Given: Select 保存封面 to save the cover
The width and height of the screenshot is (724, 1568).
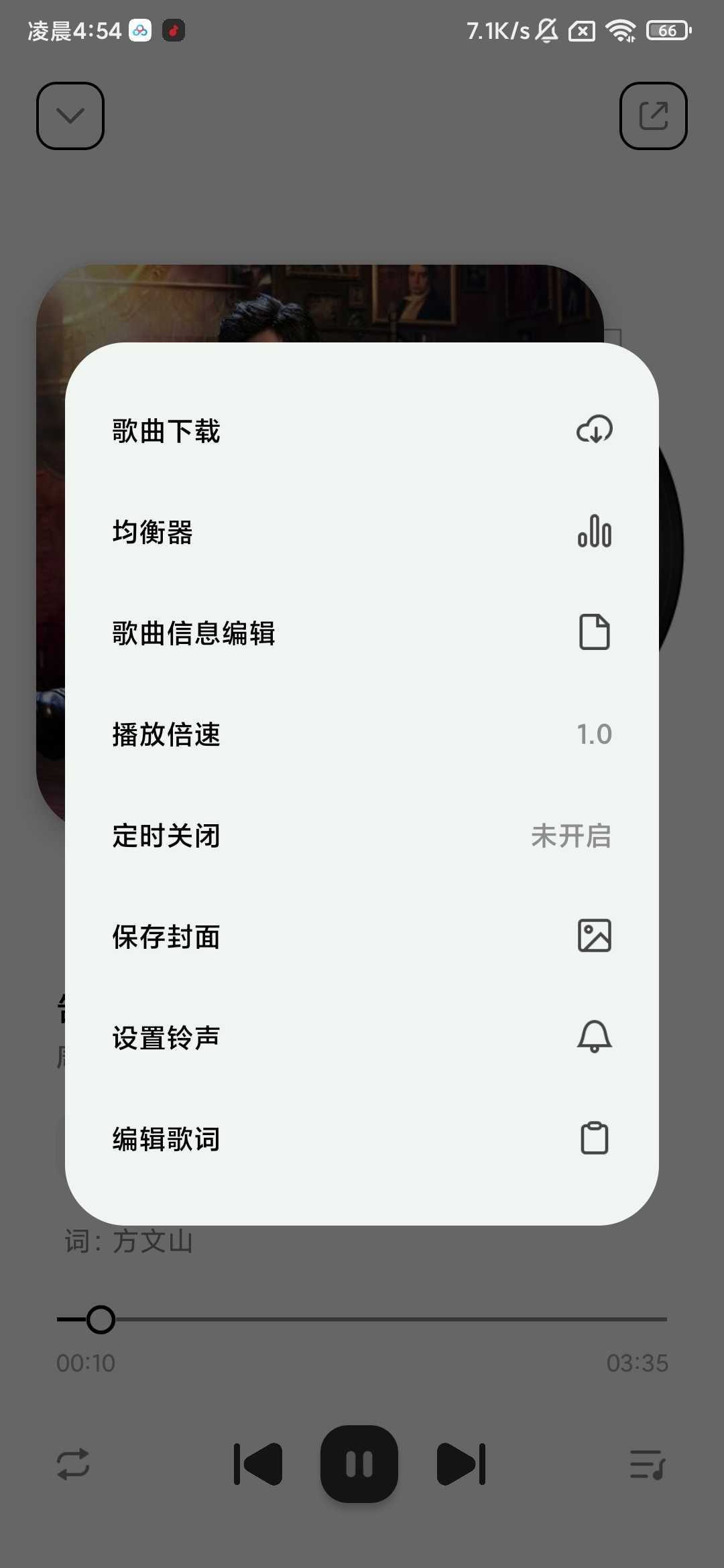Looking at the screenshot, I should pyautogui.click(x=362, y=937).
